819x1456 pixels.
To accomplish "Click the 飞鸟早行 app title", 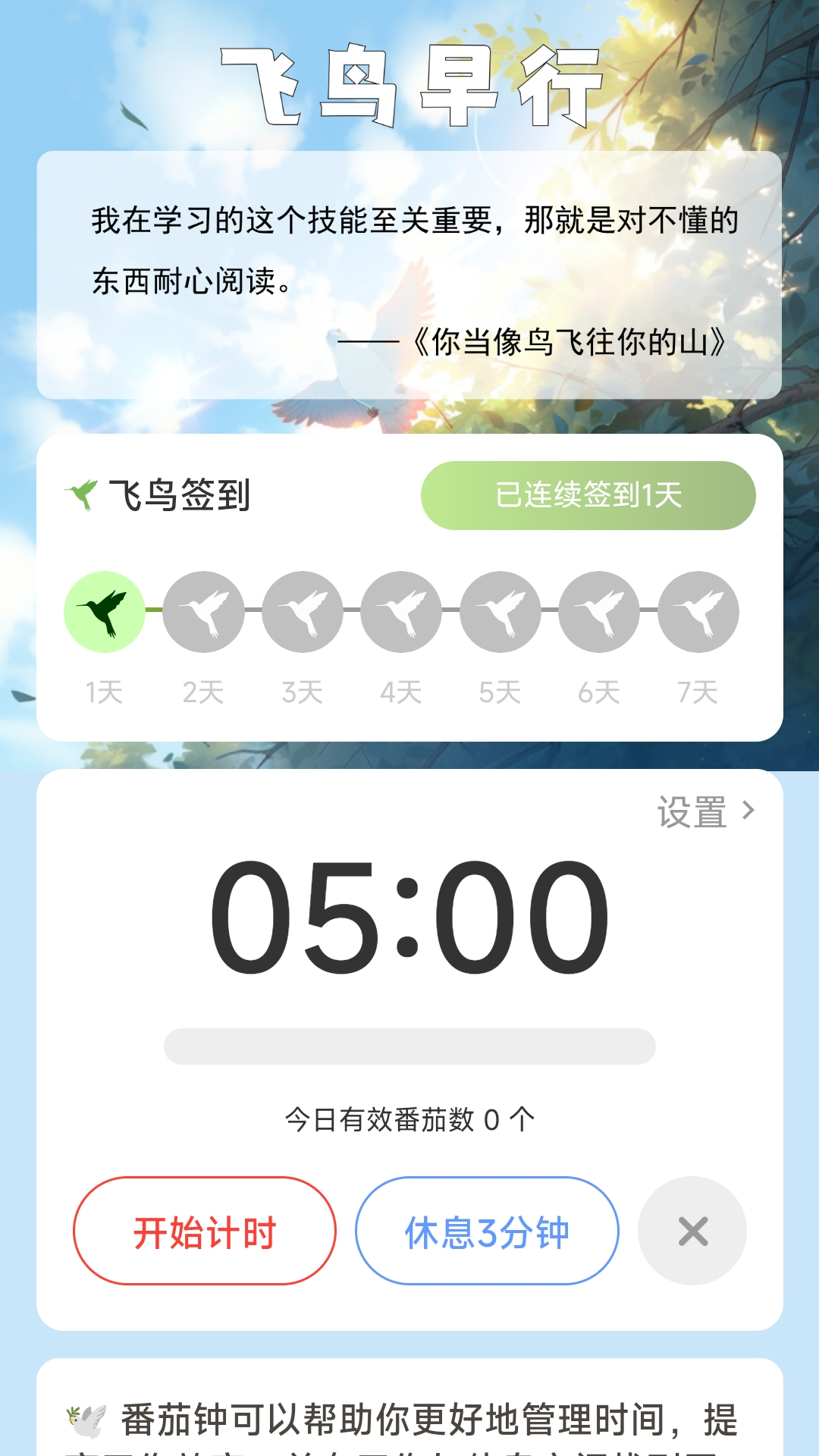I will 409,83.
